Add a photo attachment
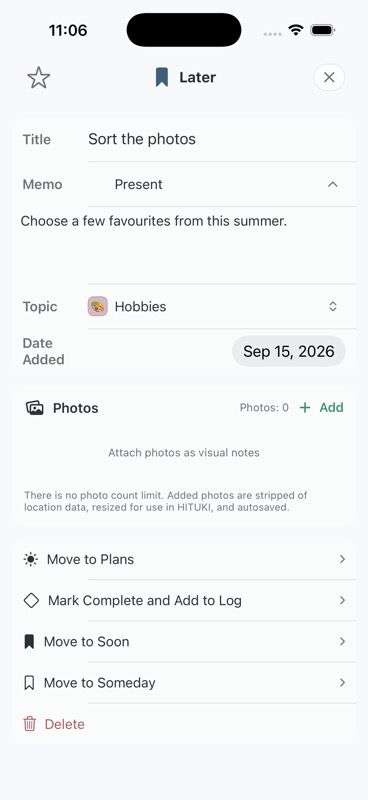The height and width of the screenshot is (800, 368). pos(322,408)
